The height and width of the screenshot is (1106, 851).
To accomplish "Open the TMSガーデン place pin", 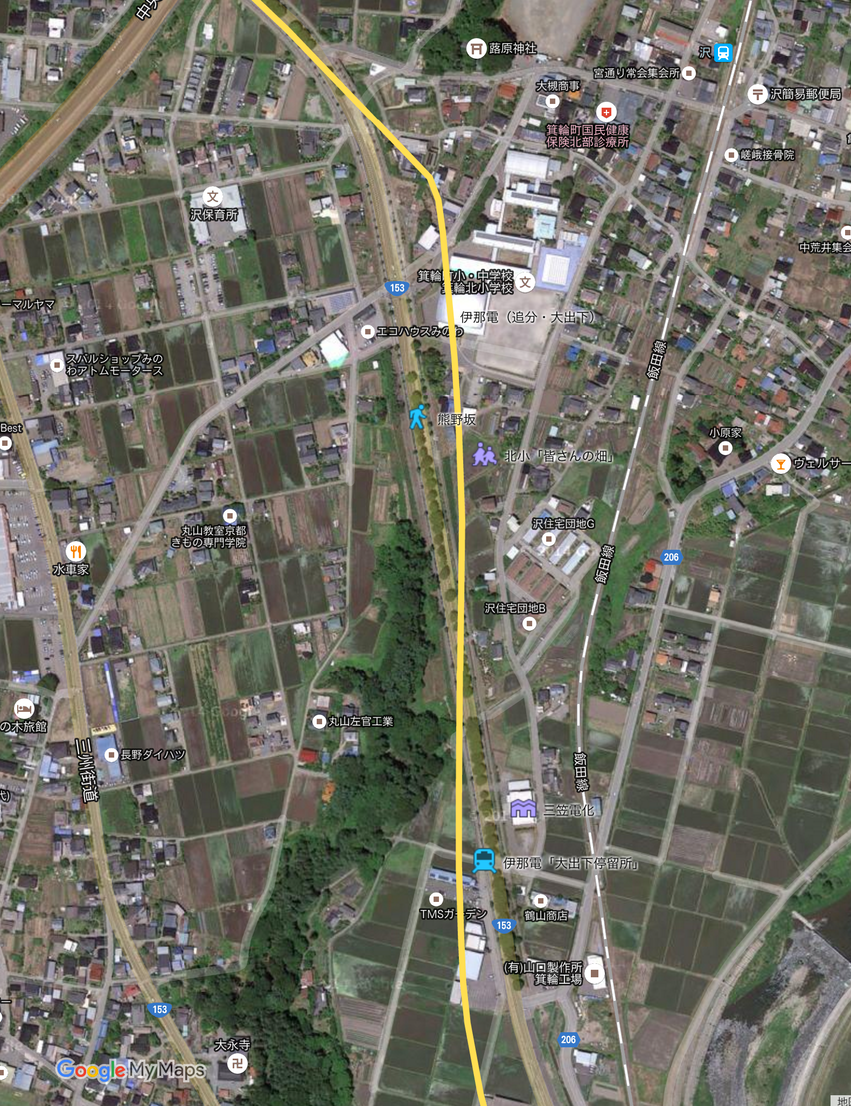I will pos(435,898).
